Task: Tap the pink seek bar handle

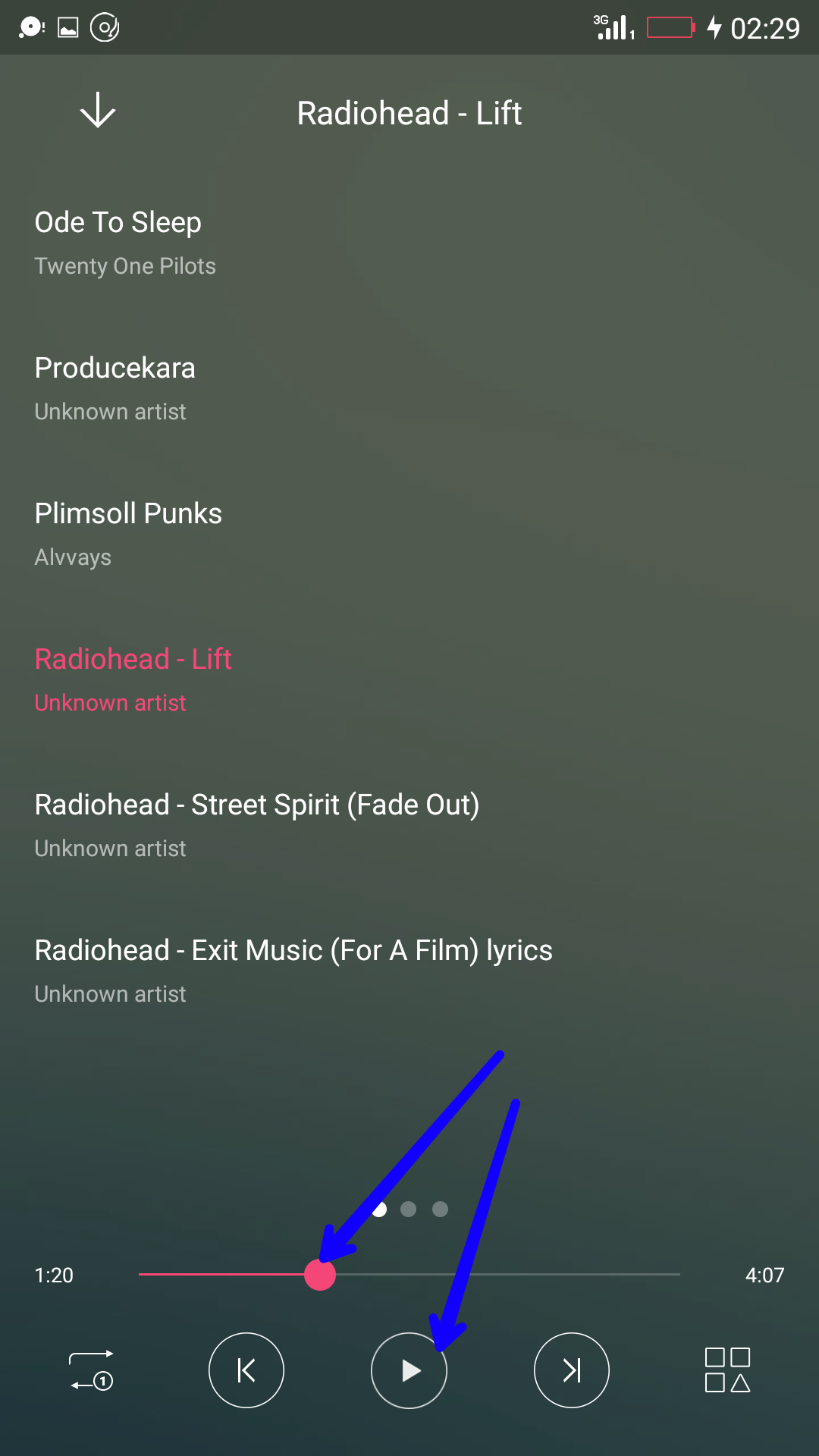Action: 320,1275
